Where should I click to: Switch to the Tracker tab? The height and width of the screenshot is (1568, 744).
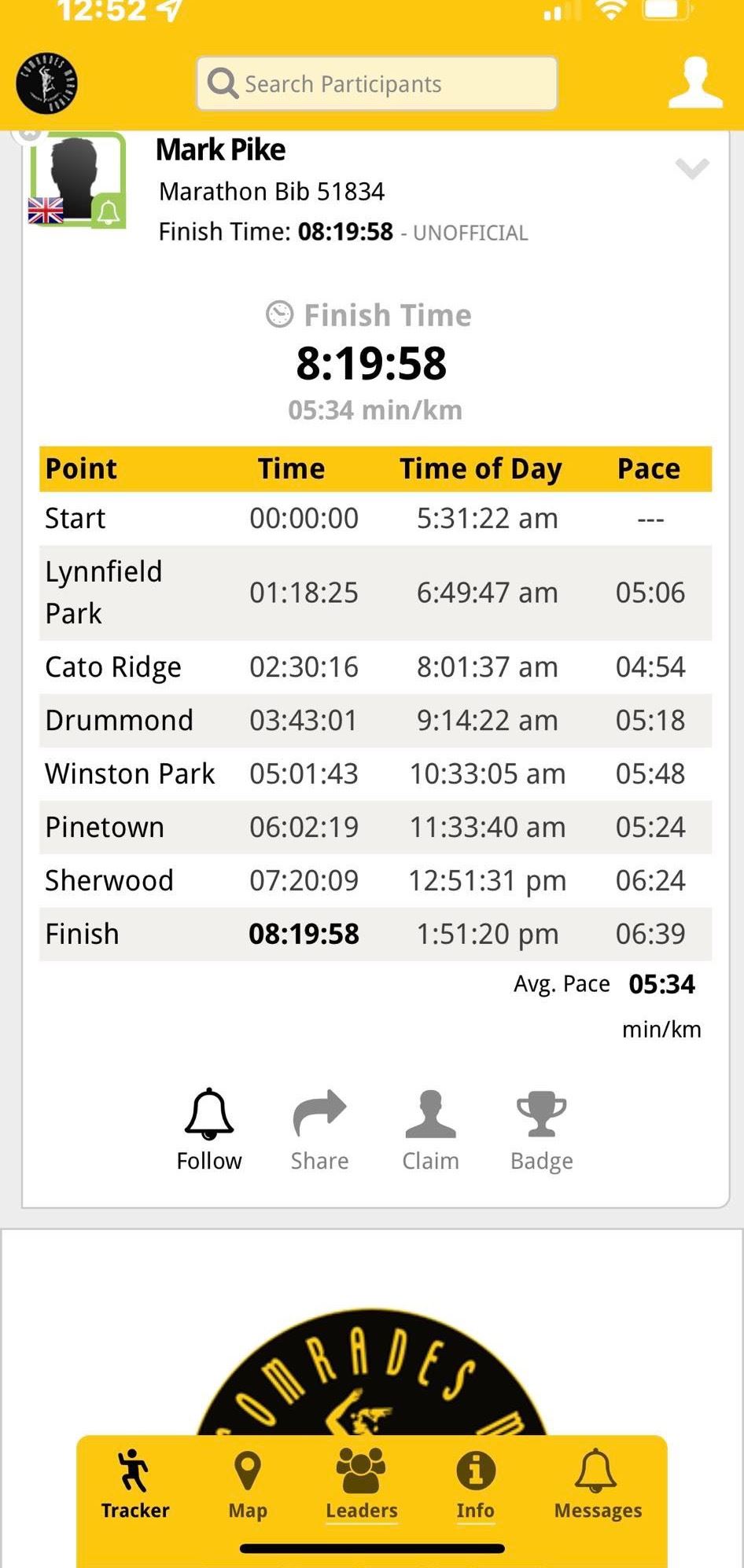(x=134, y=1484)
